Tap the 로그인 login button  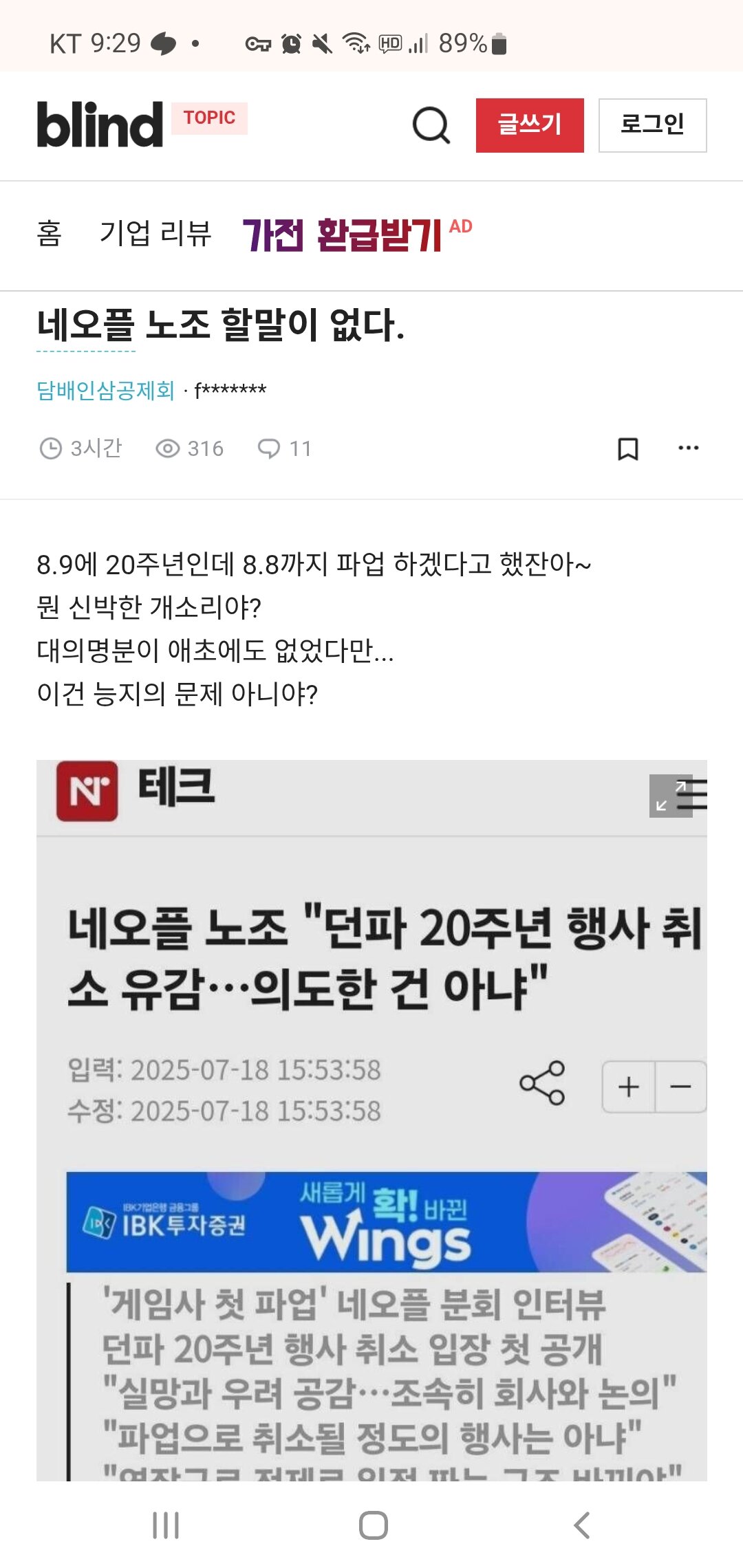(x=652, y=125)
